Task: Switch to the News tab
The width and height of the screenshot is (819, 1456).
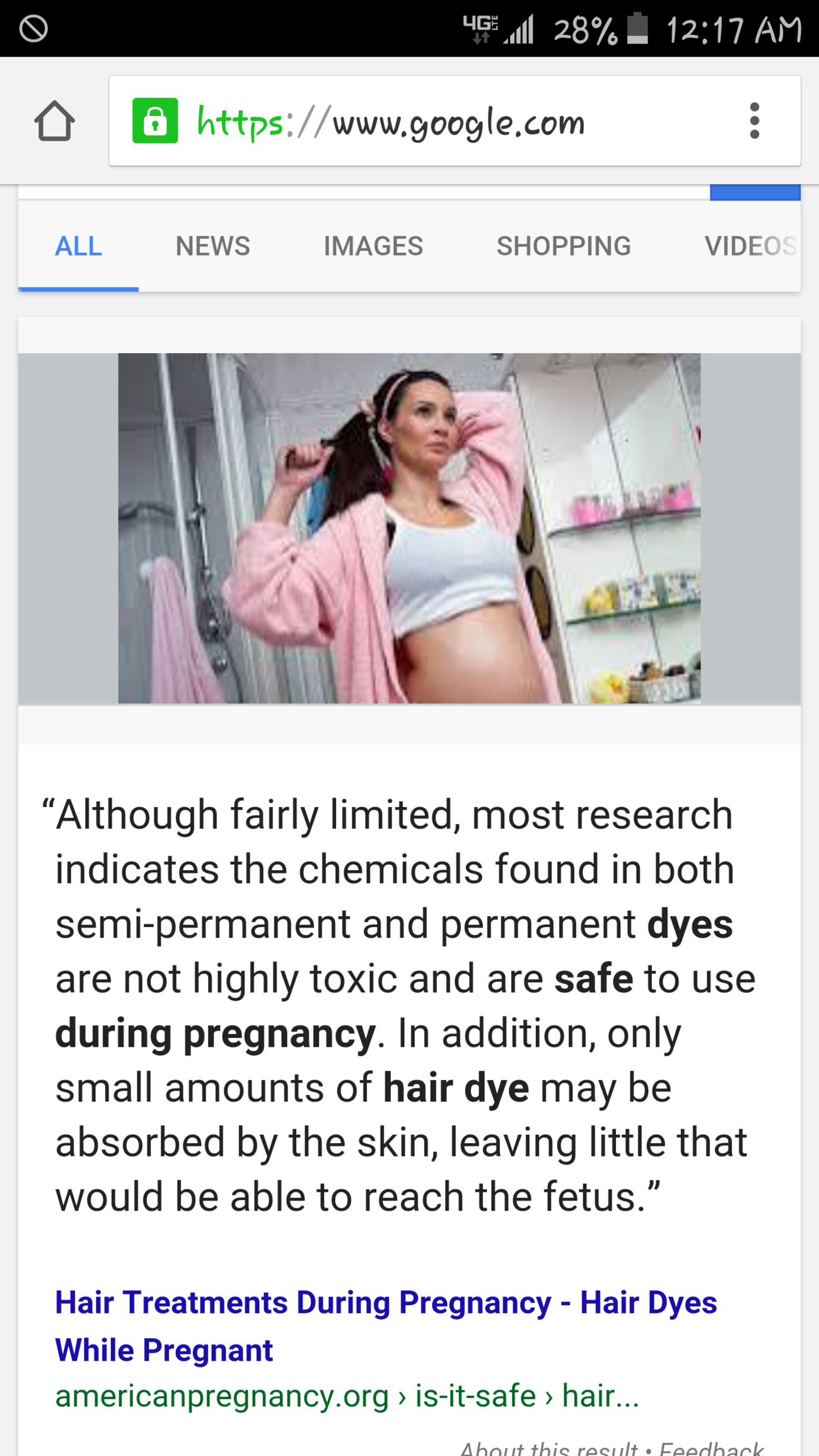Action: pos(212,246)
